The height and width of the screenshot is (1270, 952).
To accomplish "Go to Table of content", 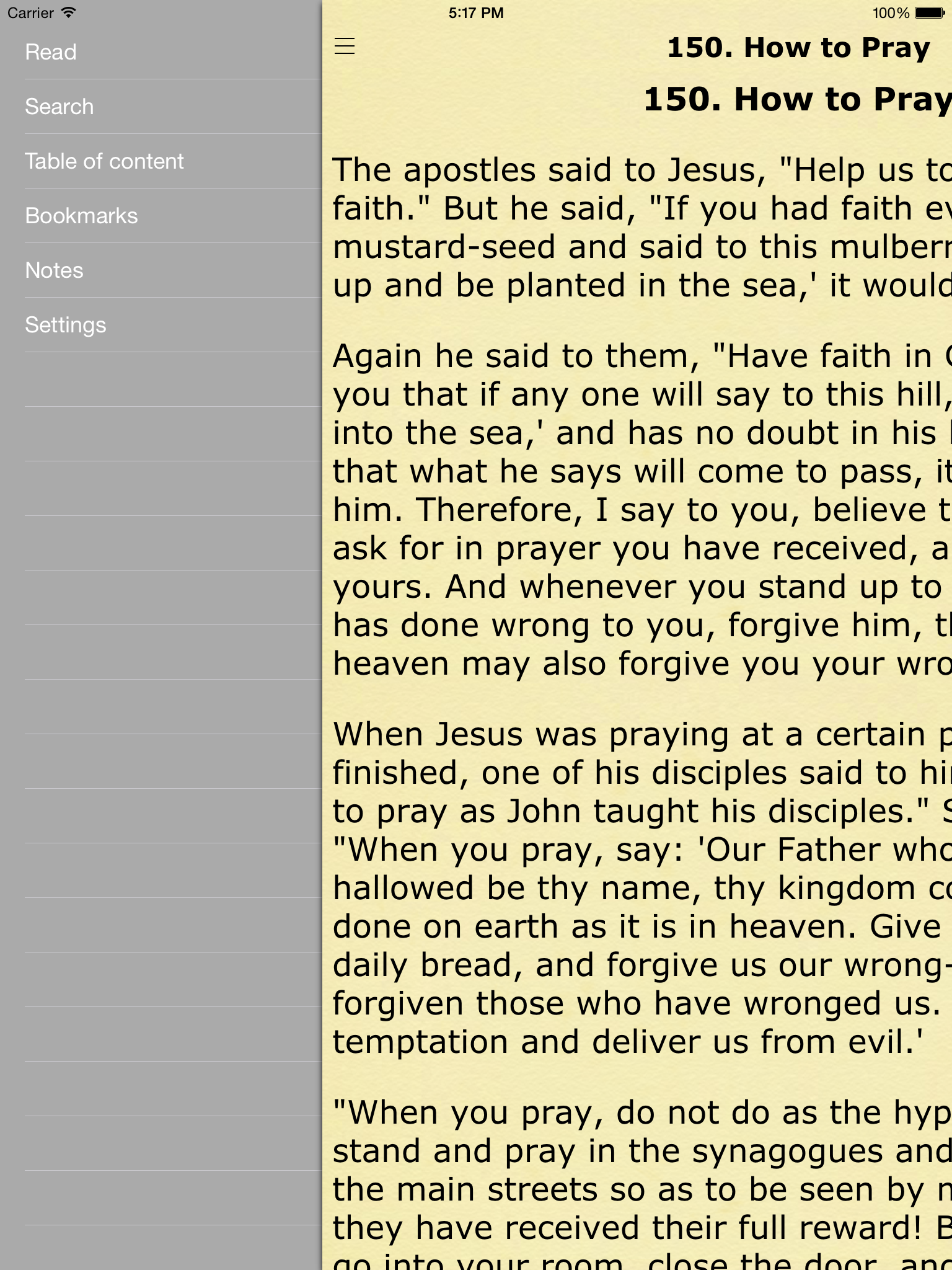I will tap(104, 161).
